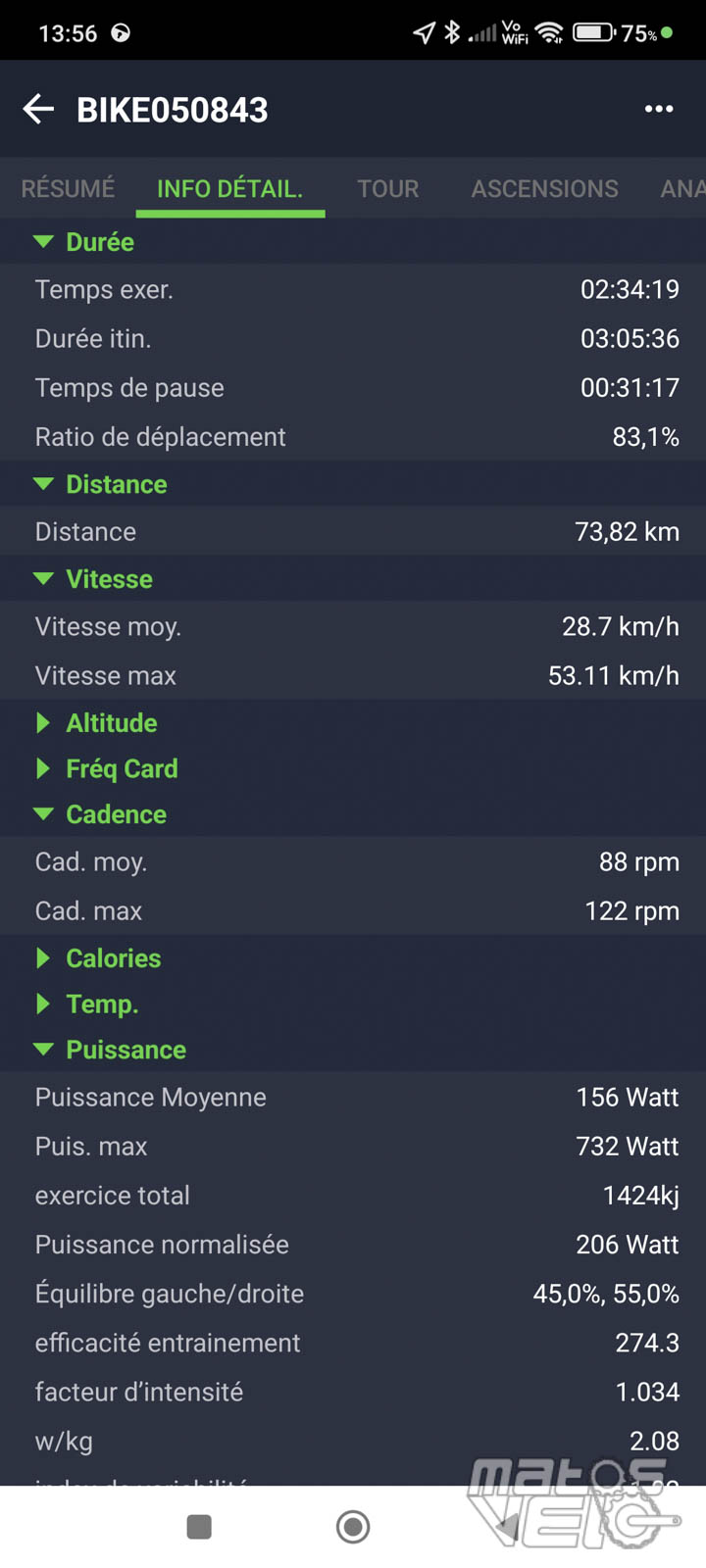Open the three-dot overflow menu
706x1568 pixels.
coord(659,109)
